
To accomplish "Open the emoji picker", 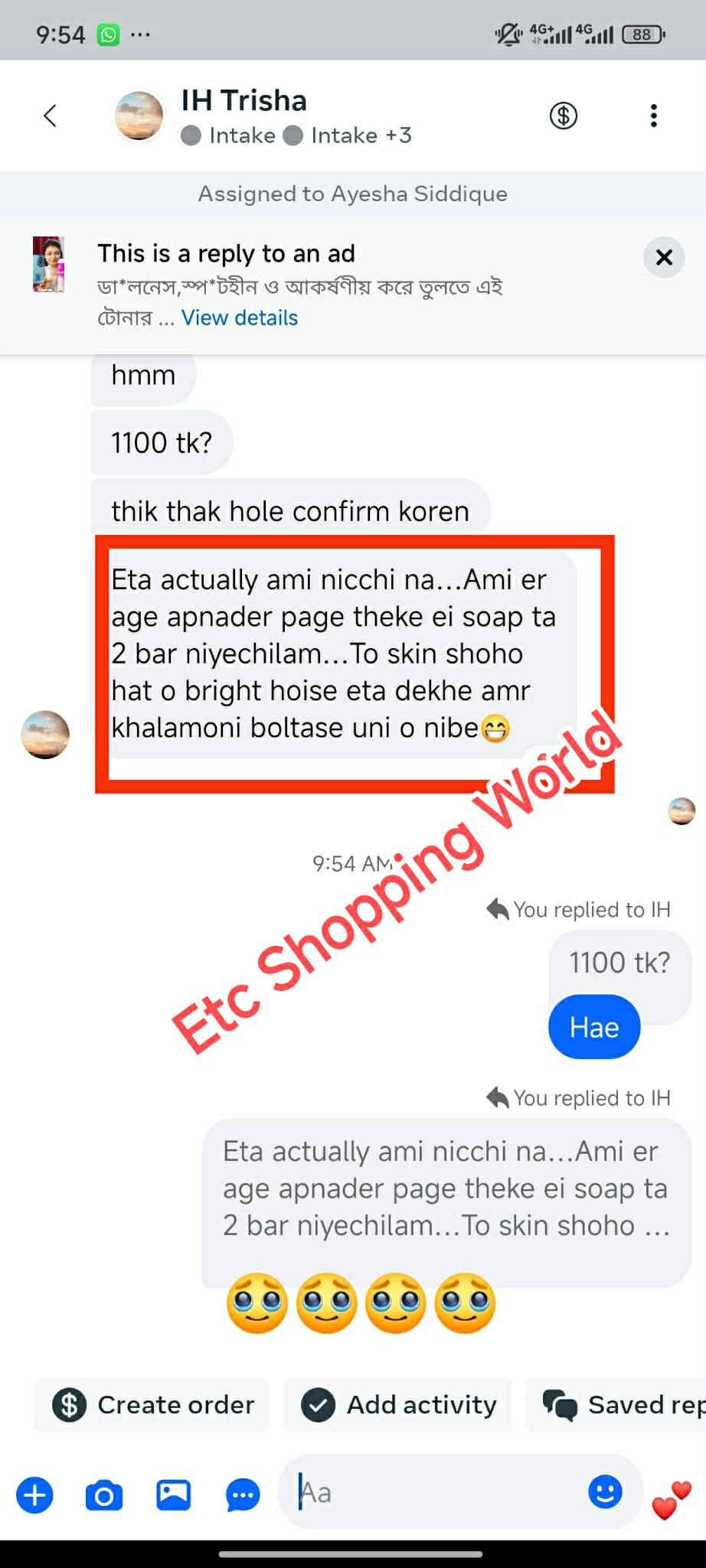I will (x=605, y=1491).
